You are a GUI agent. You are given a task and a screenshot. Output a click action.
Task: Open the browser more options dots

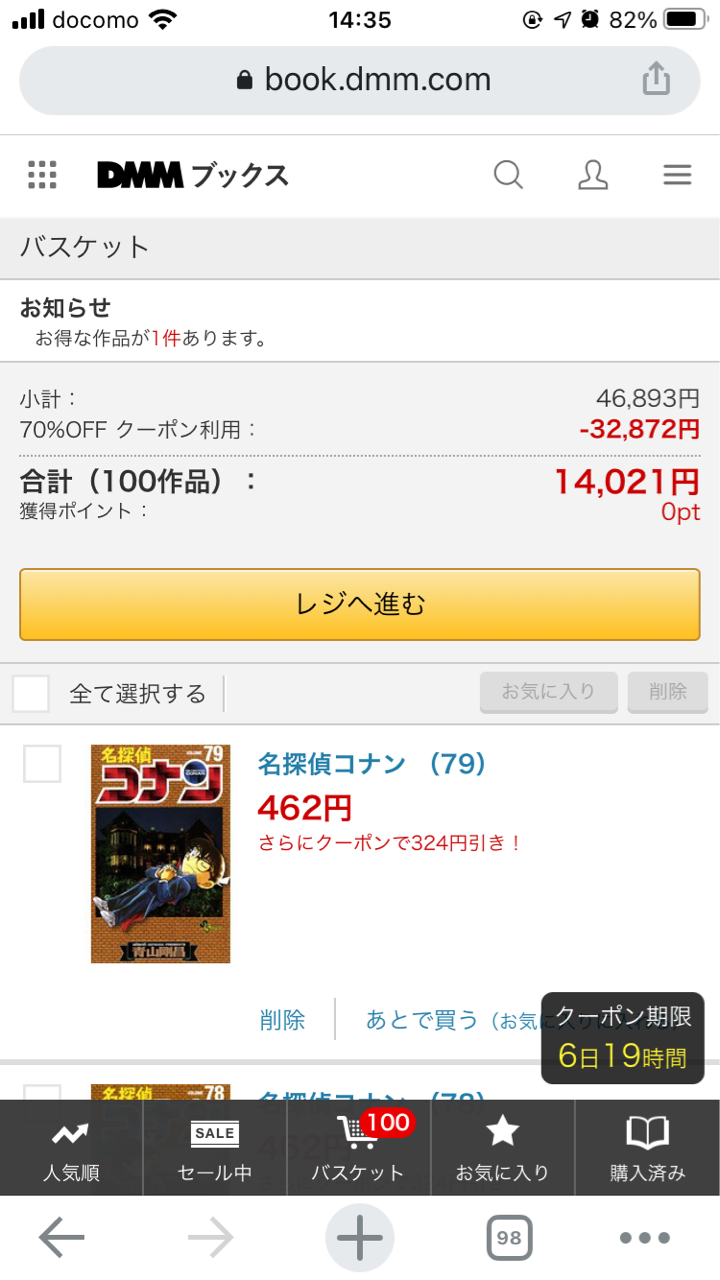coord(645,1238)
